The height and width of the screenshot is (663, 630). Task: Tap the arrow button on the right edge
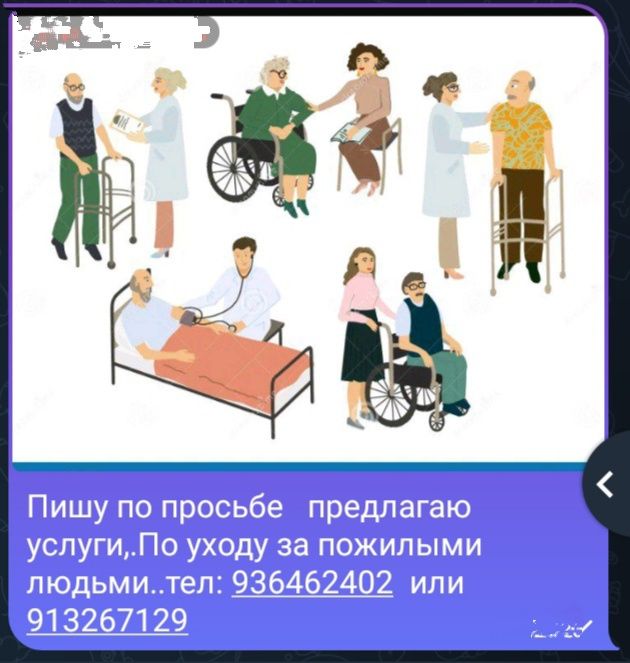point(607,484)
